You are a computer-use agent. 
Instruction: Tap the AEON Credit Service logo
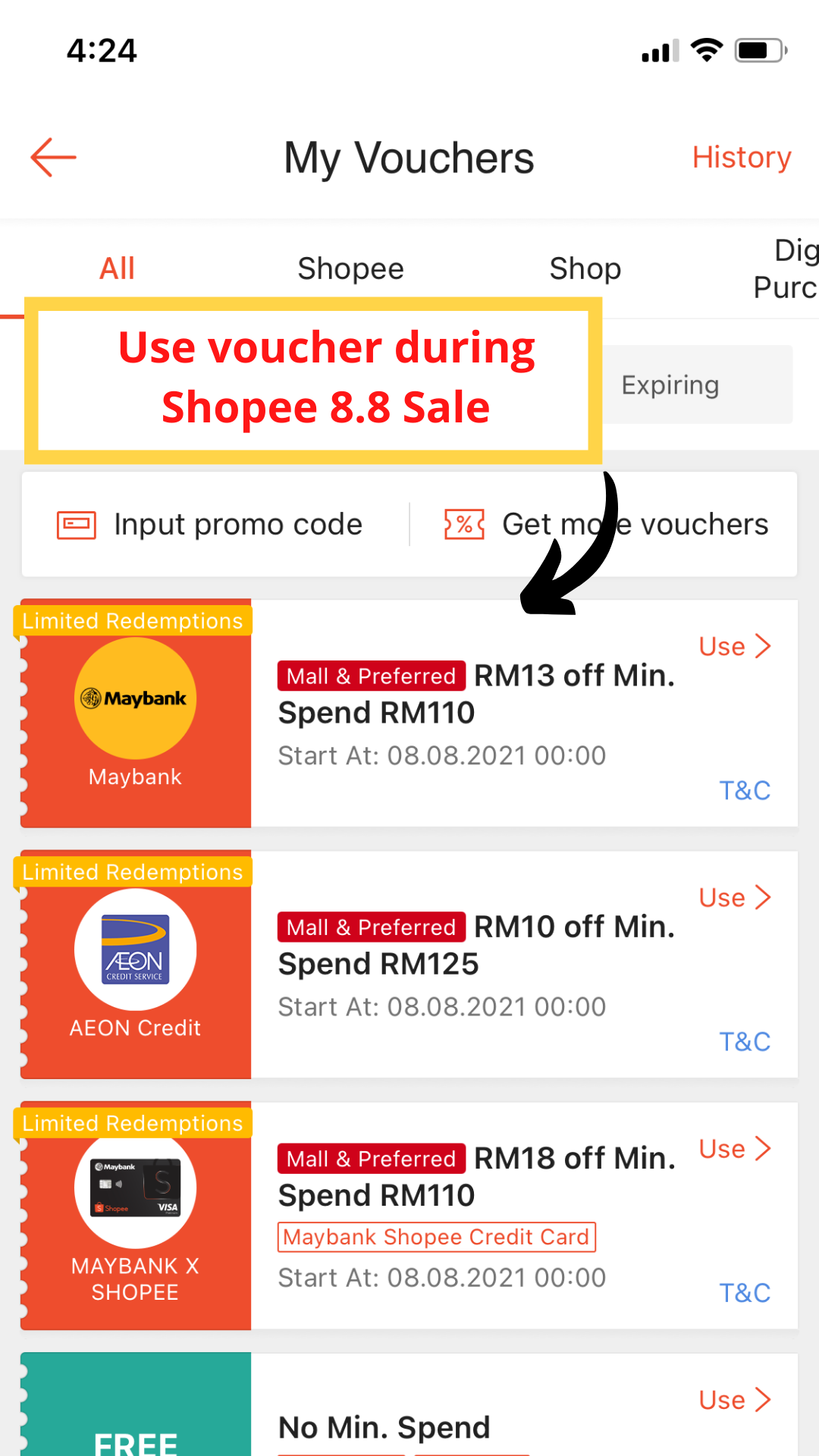tap(135, 949)
